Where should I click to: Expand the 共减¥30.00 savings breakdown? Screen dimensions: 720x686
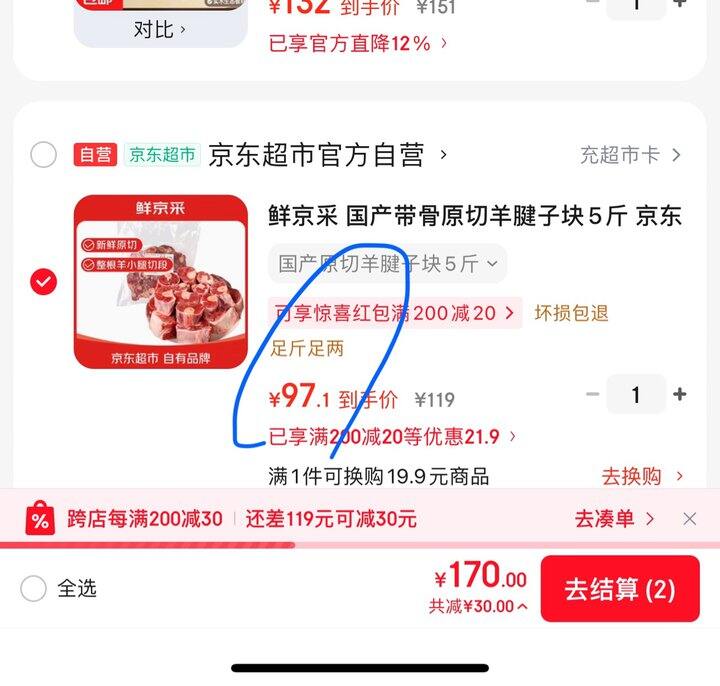[478, 606]
